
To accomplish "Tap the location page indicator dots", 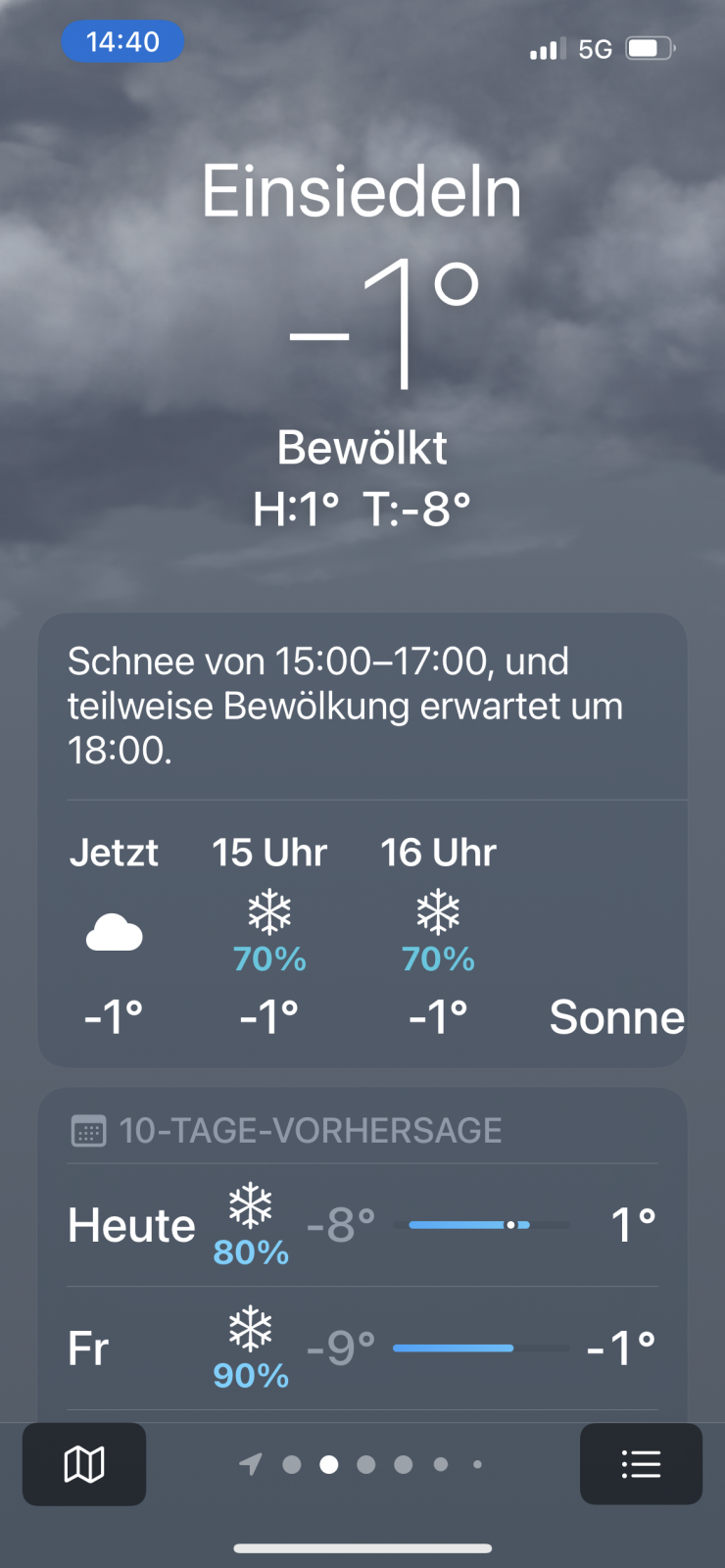I will click(362, 1464).
